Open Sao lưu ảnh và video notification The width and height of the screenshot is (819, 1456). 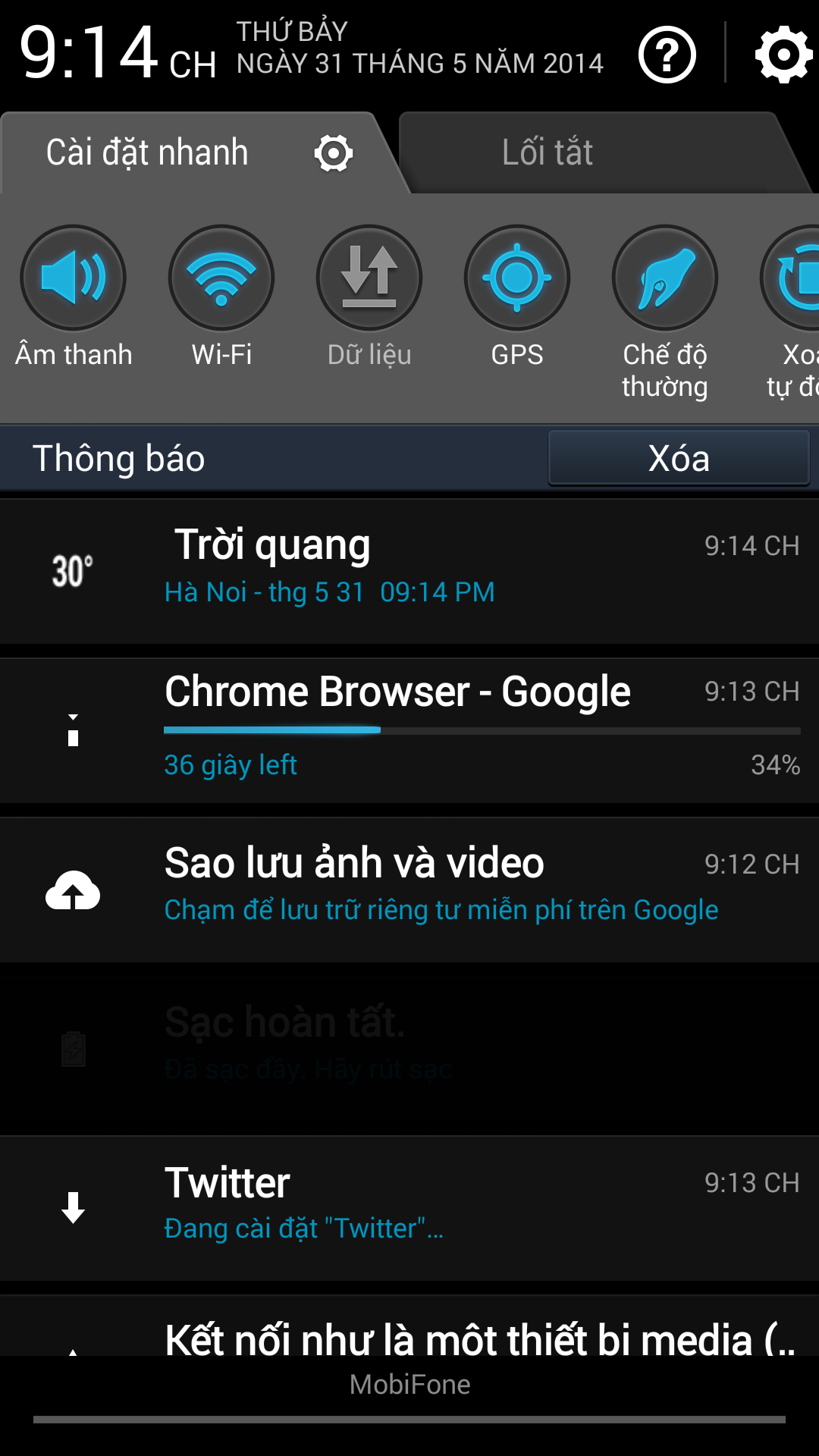point(409,890)
